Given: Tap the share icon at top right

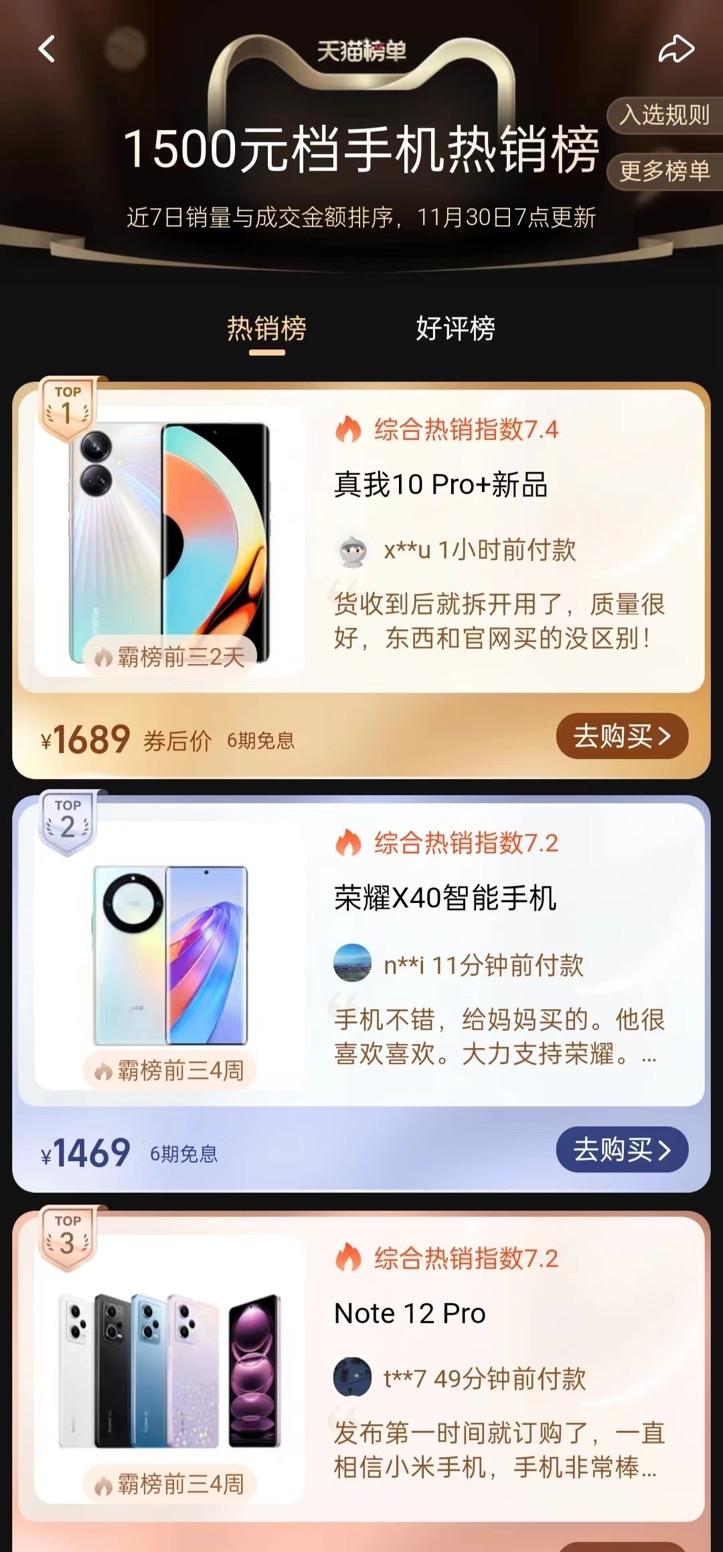Looking at the screenshot, I should [677, 47].
